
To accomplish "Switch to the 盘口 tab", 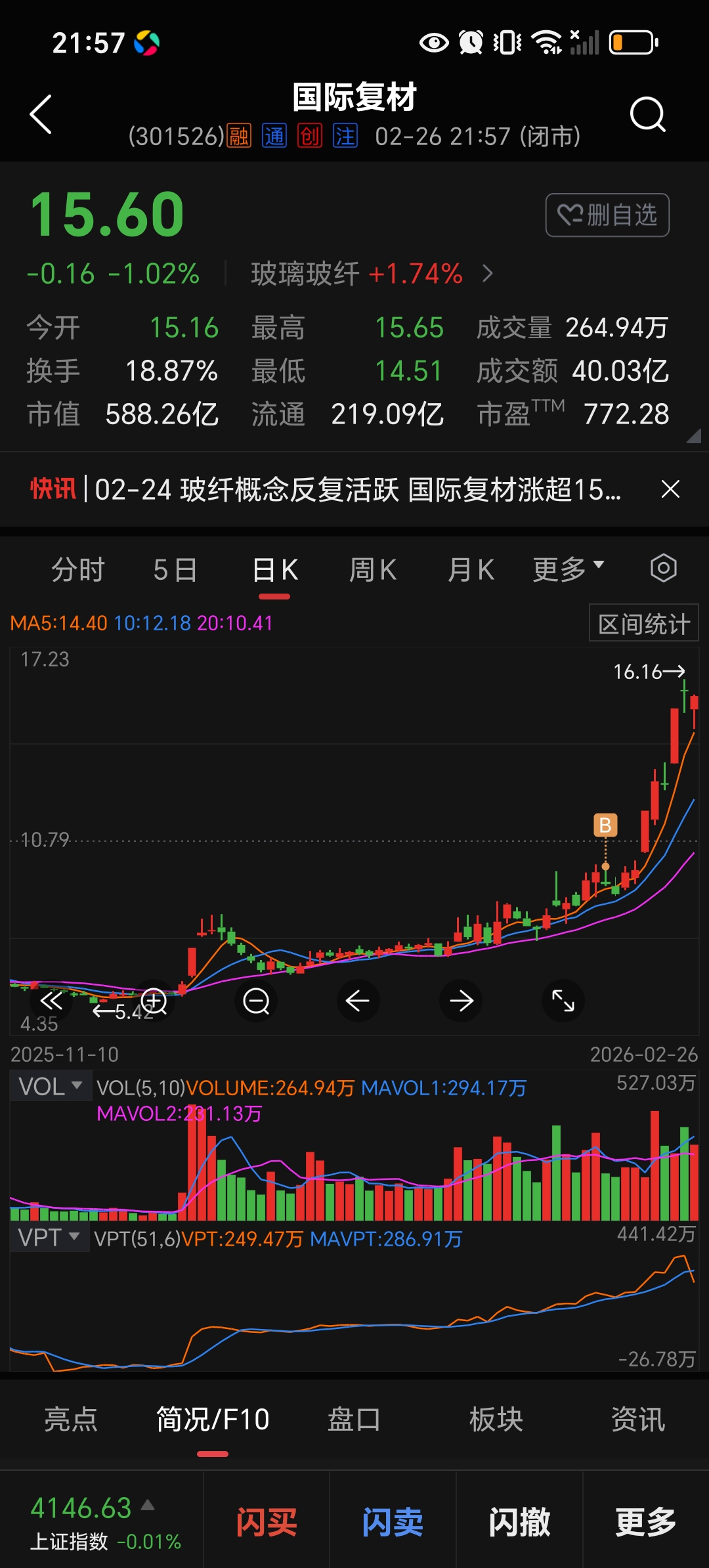I will (x=354, y=1420).
